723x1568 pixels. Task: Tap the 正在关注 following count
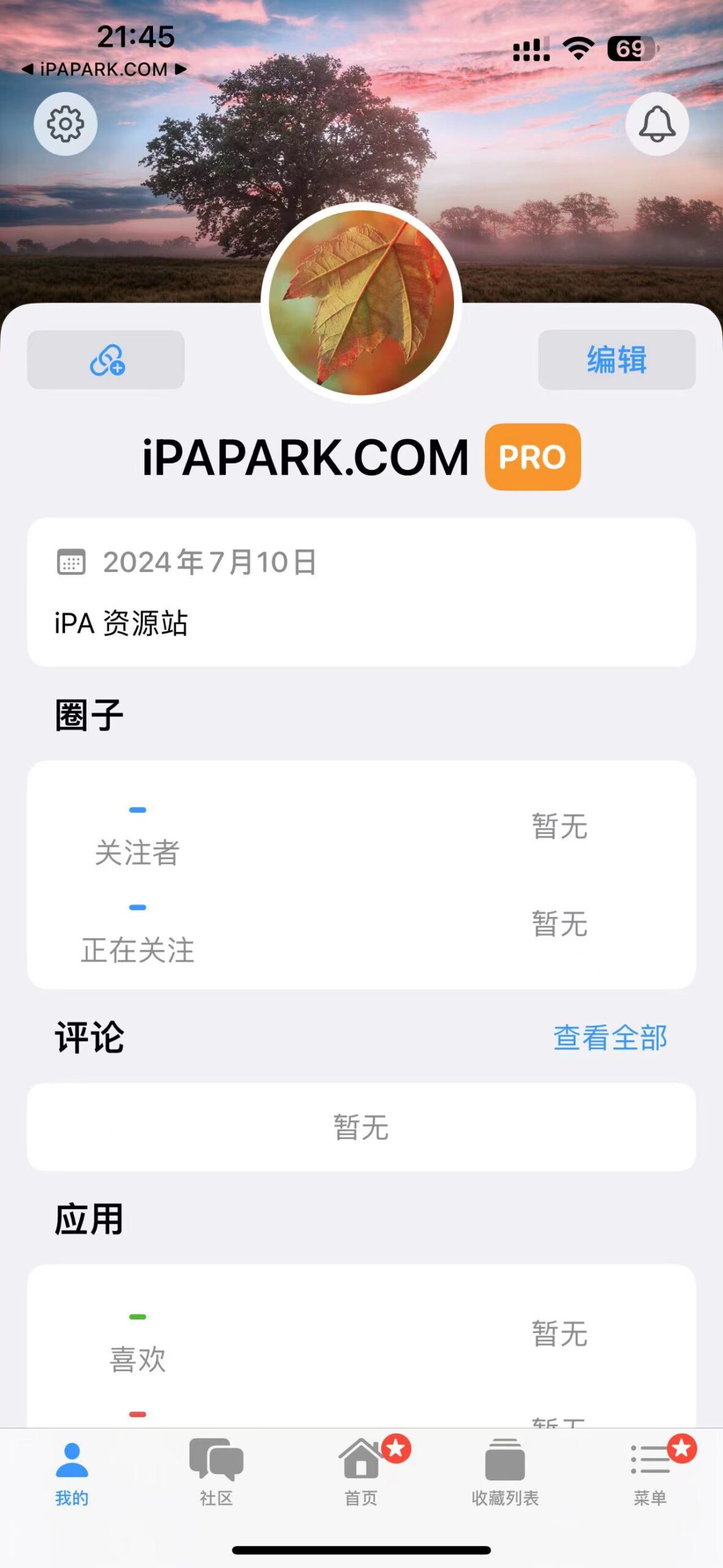point(138,950)
